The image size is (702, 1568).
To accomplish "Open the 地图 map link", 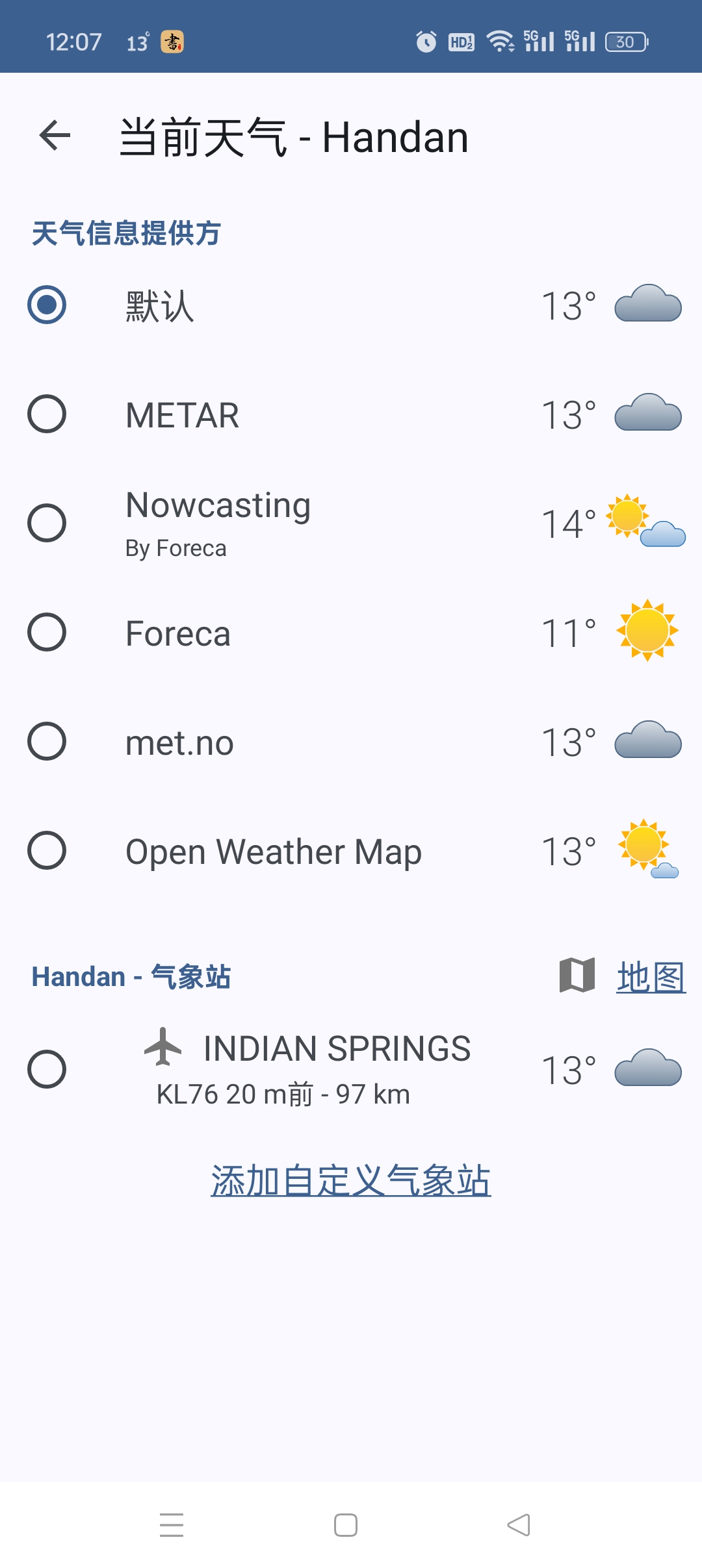I will [651, 976].
